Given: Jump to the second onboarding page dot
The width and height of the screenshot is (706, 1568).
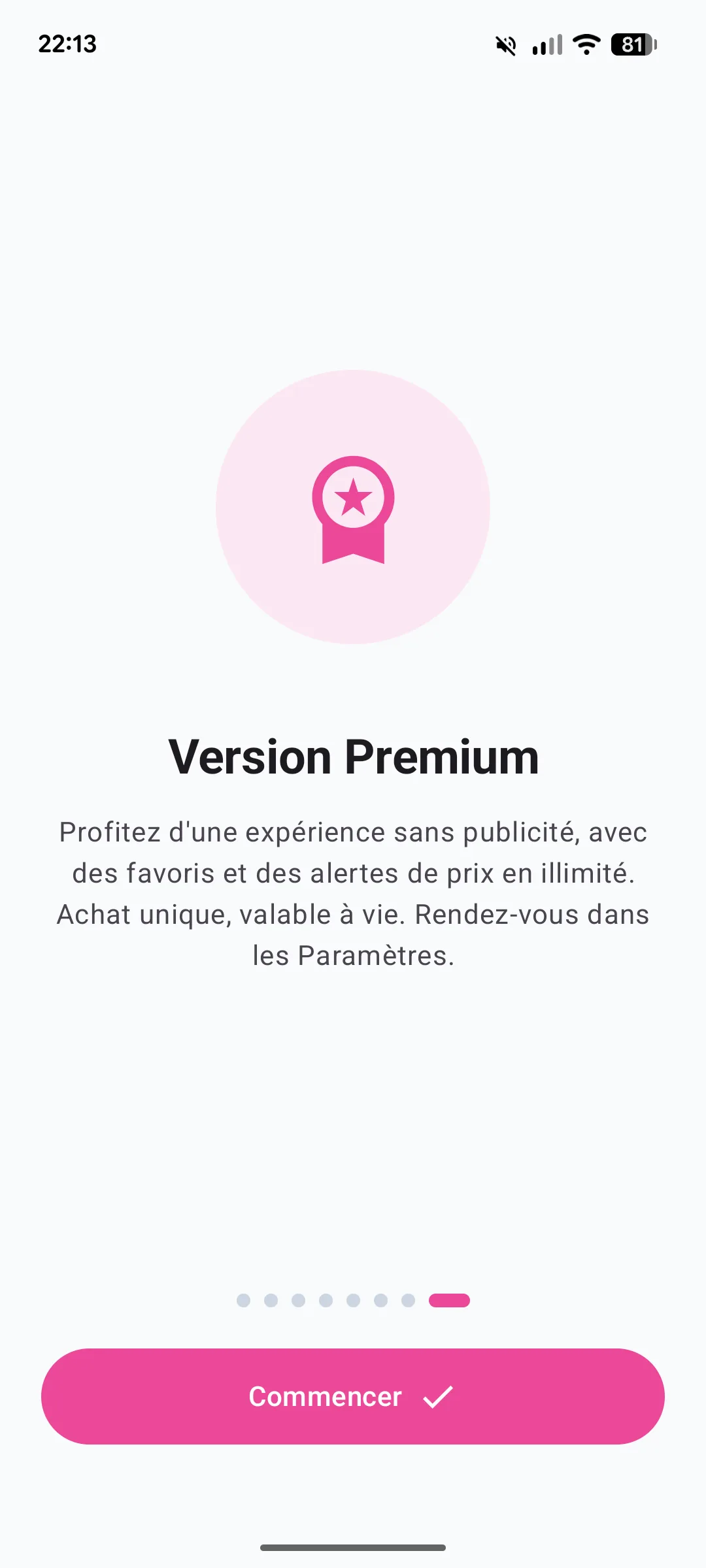Looking at the screenshot, I should 270,1300.
